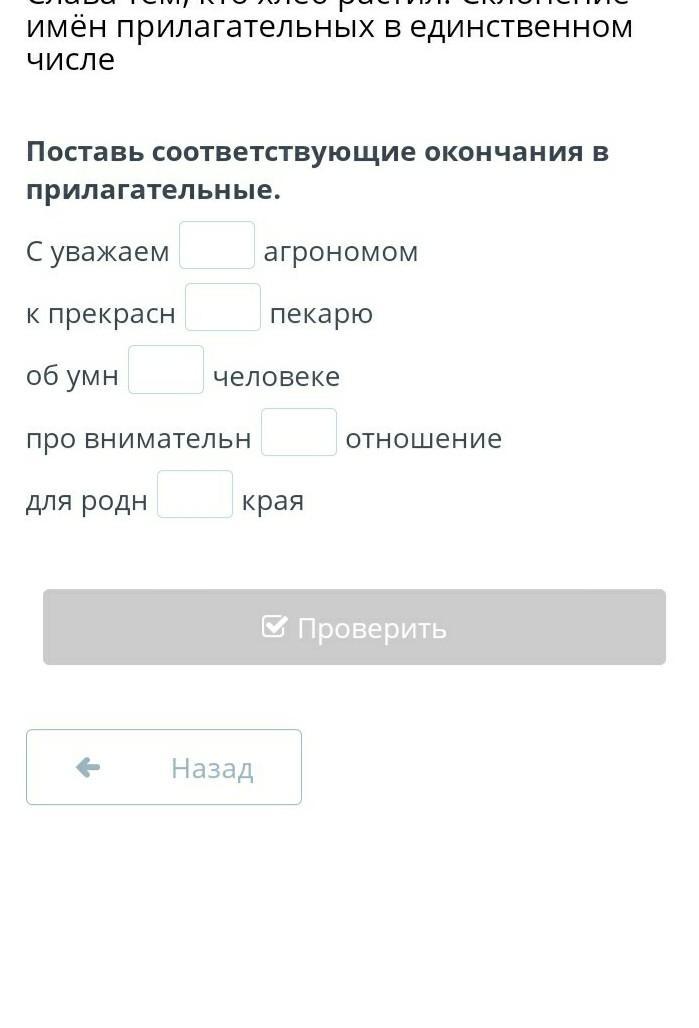Select the ending field after "С уважаем"

(x=217, y=245)
